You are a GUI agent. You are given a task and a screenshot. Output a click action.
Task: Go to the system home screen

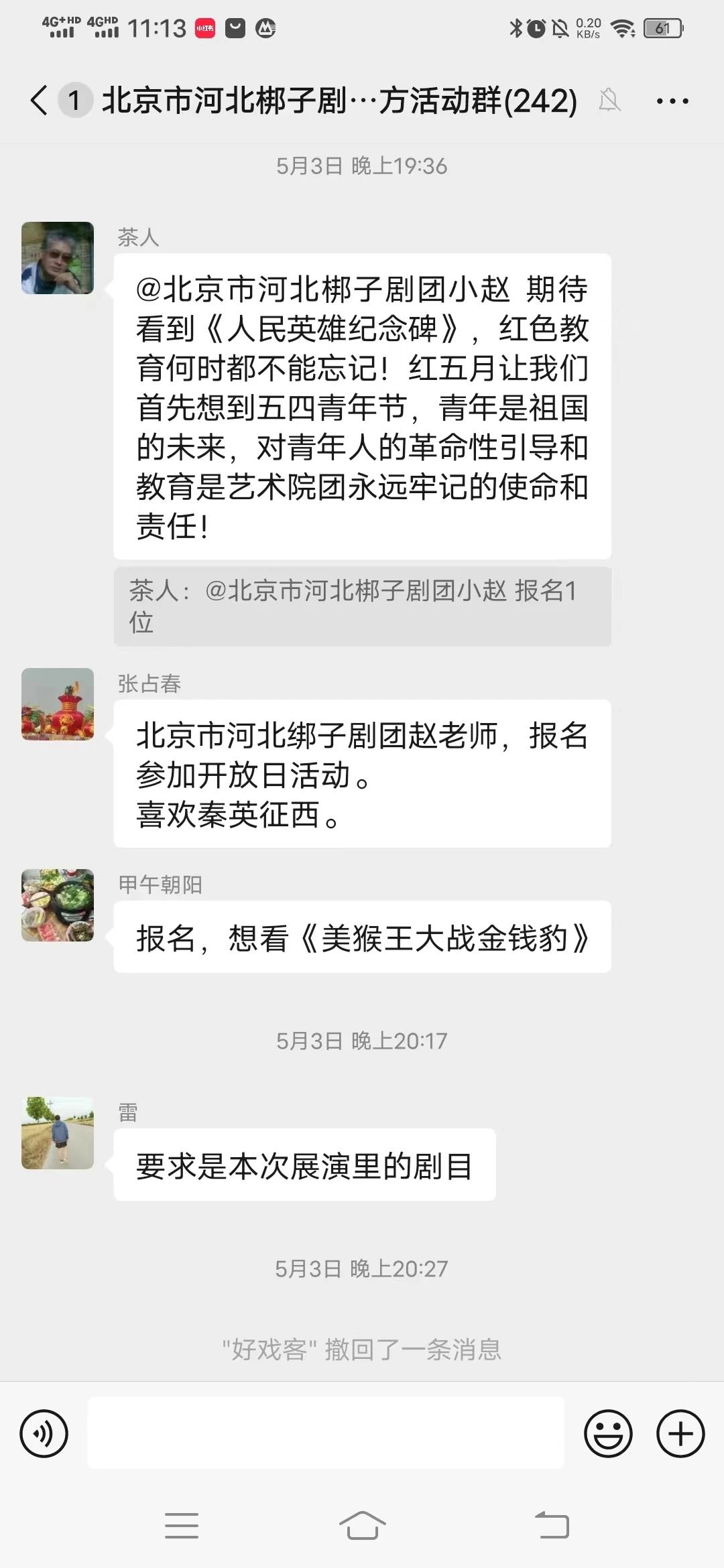362,1526
